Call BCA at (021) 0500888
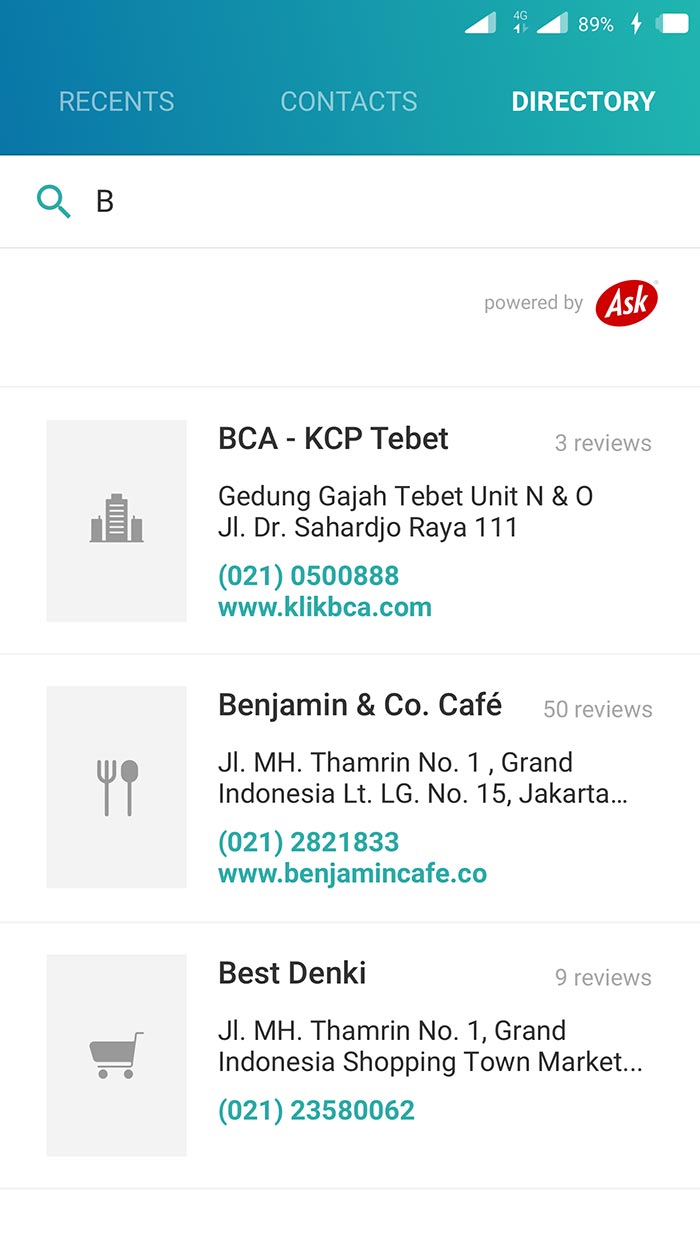 click(308, 576)
